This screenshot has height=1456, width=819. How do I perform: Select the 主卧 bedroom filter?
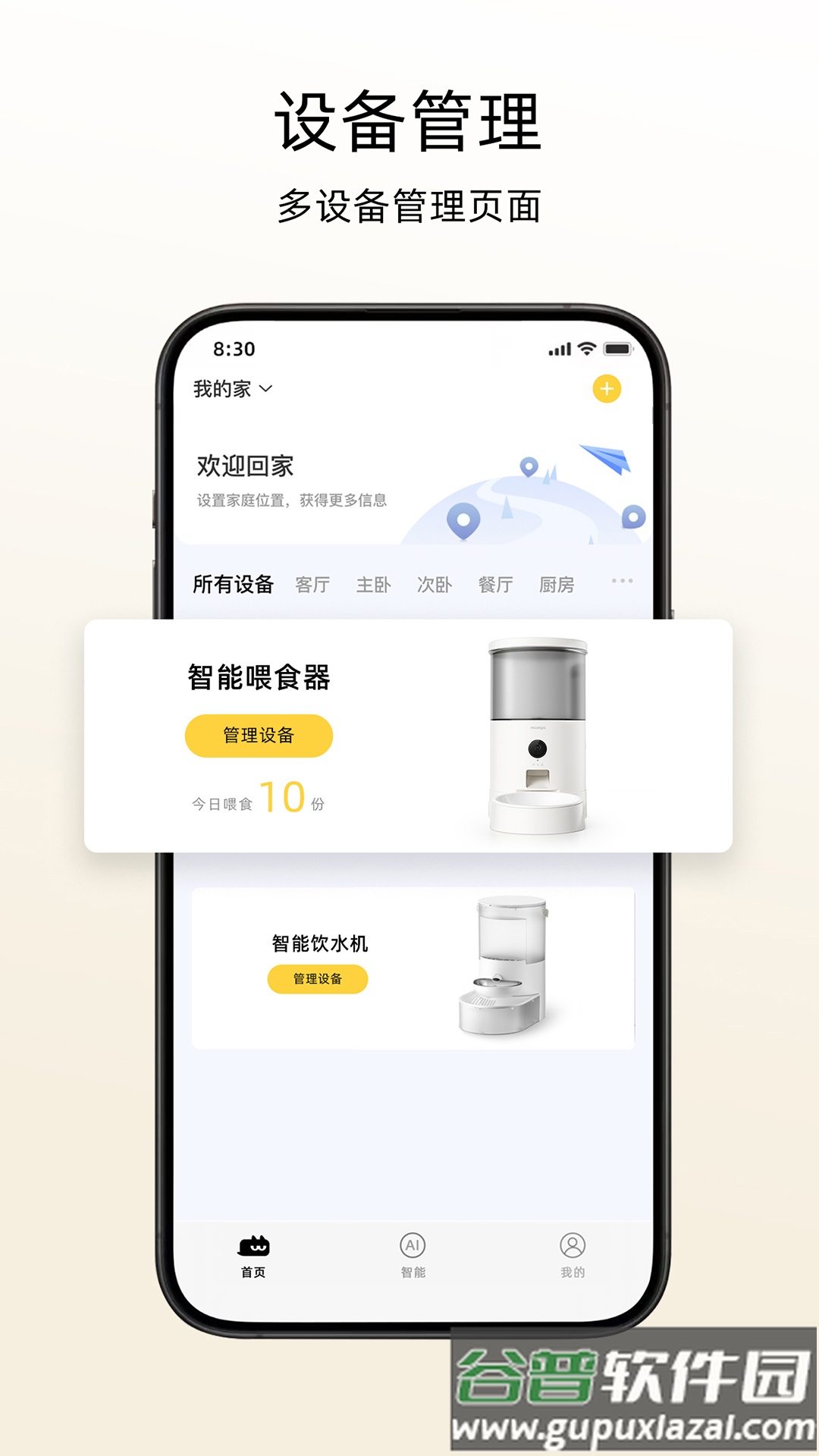tap(375, 584)
